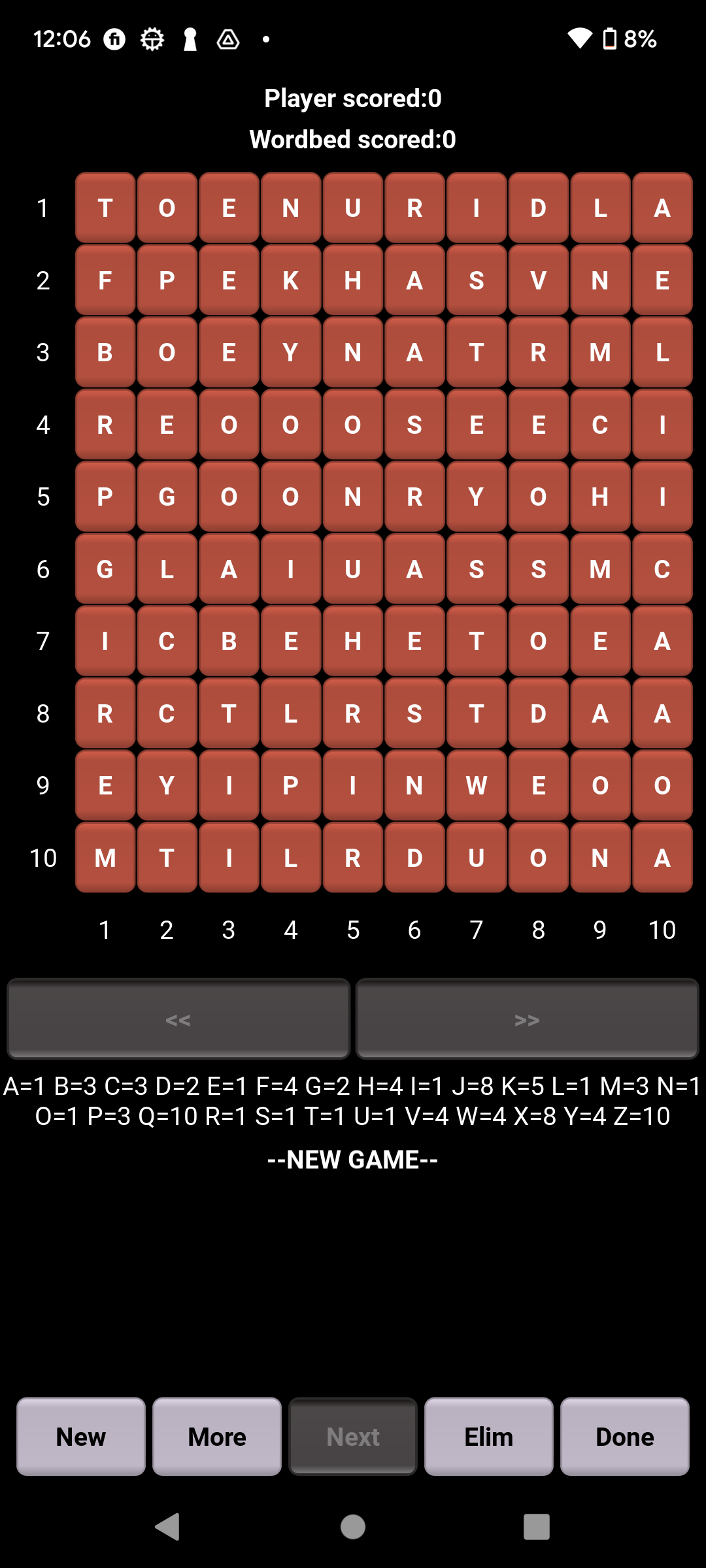Select letter T in row 1
Screen dimensions: 706x1568
[x=105, y=208]
